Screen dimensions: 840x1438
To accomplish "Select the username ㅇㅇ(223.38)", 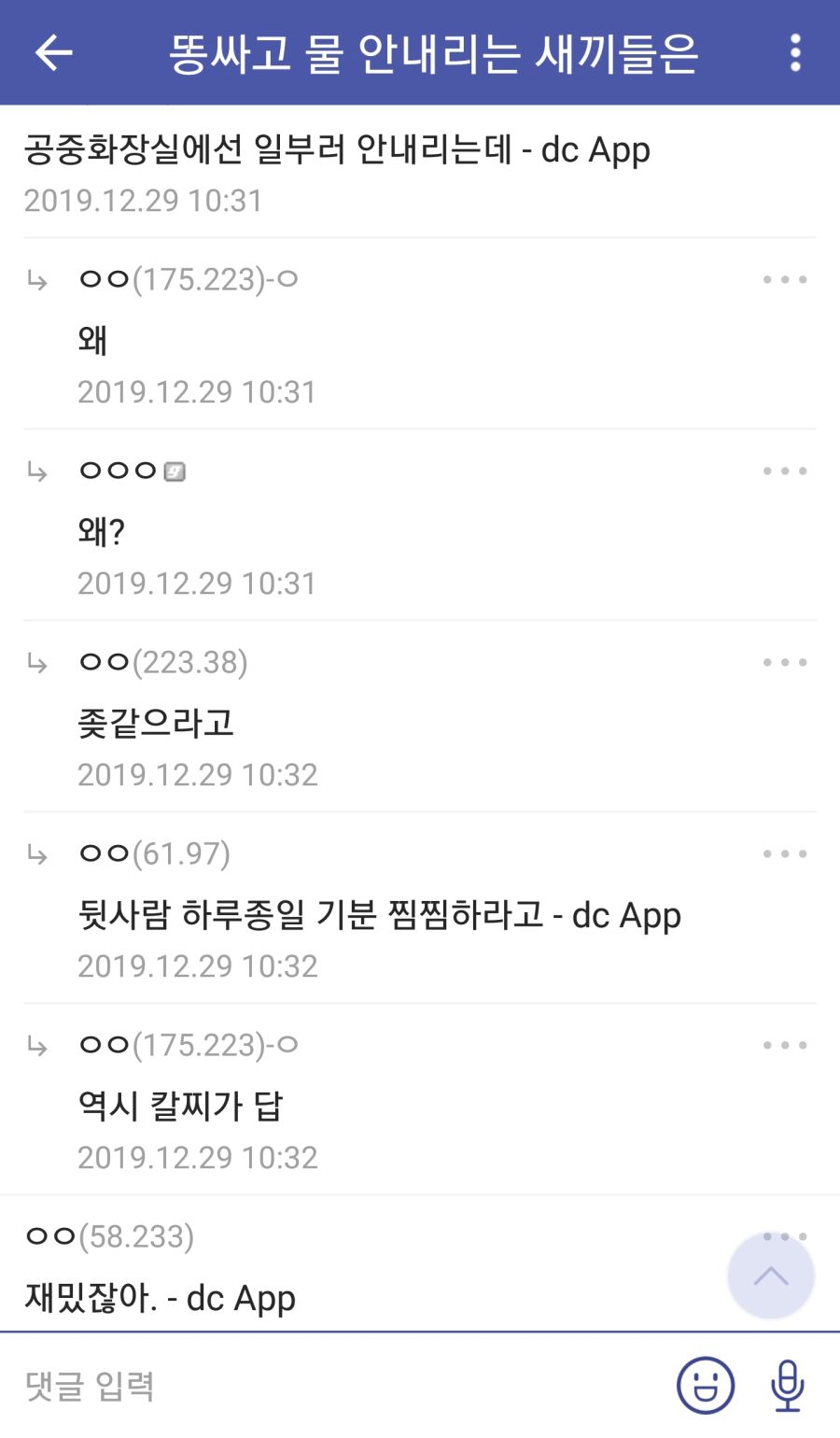I will coord(163,663).
